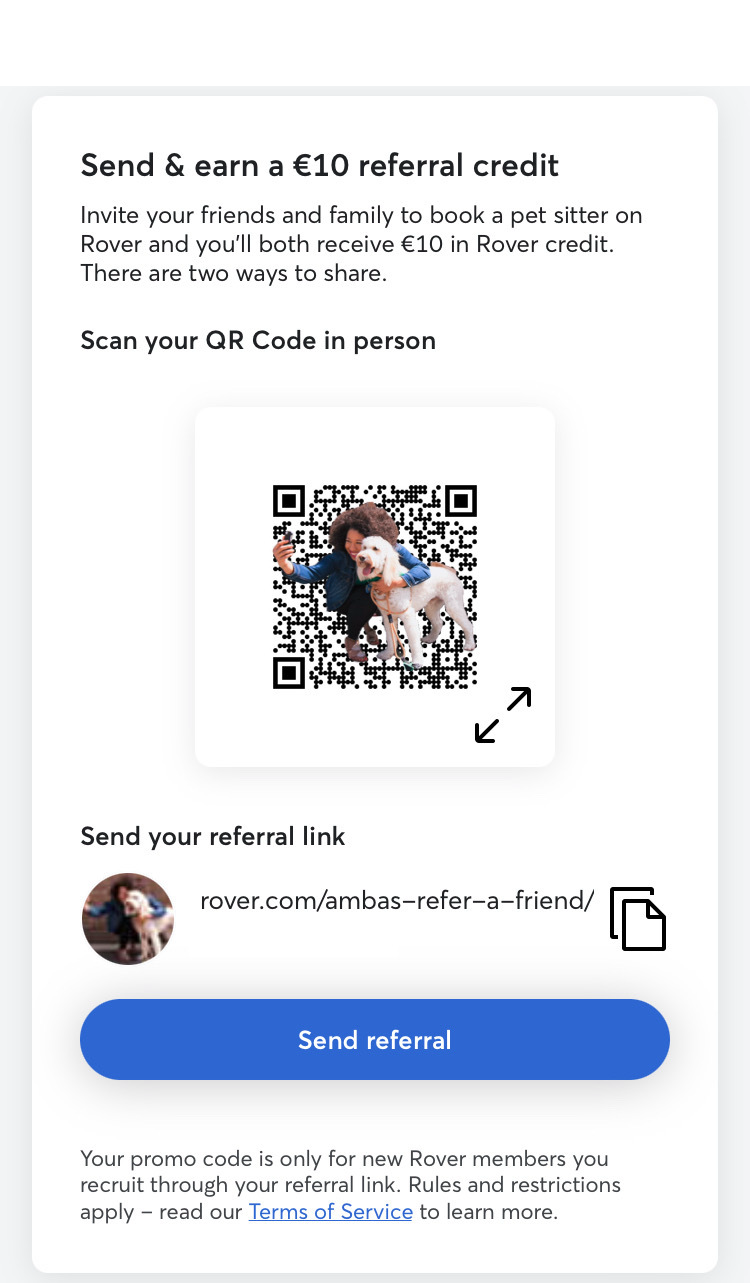Select the Scan your QR Code heading
The height and width of the screenshot is (1283, 750).
tap(258, 340)
